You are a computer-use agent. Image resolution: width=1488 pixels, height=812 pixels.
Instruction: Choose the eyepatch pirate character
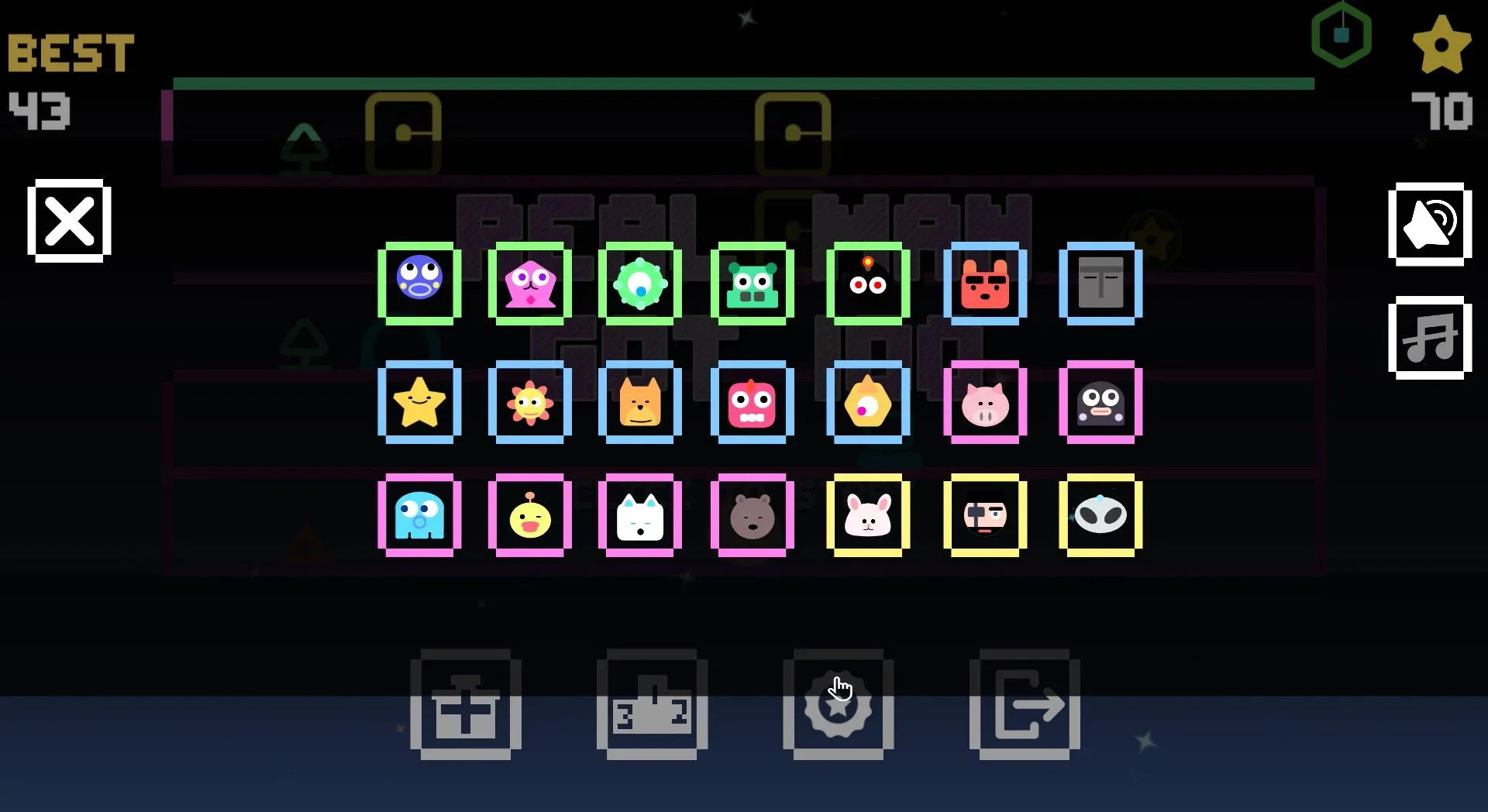(985, 515)
